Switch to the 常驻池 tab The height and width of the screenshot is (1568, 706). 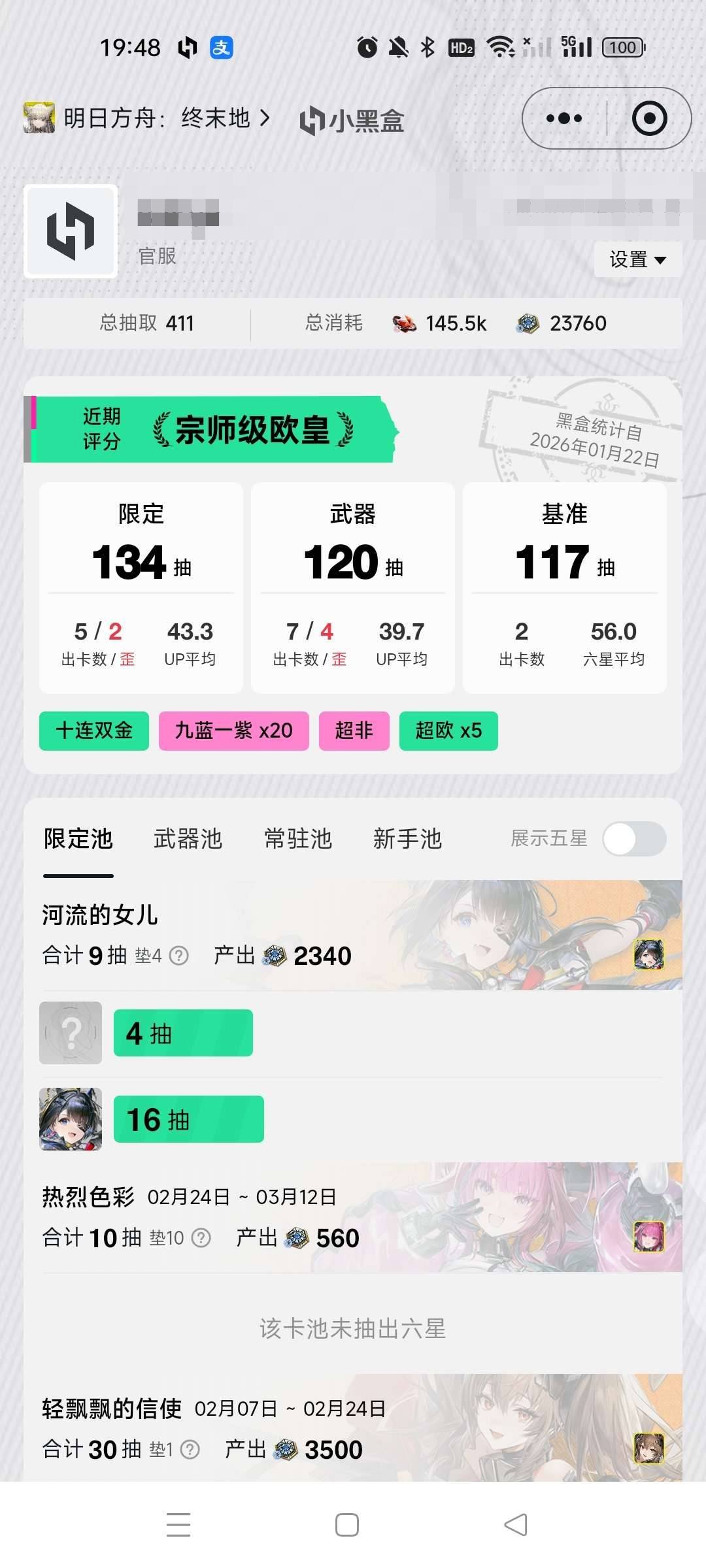298,839
